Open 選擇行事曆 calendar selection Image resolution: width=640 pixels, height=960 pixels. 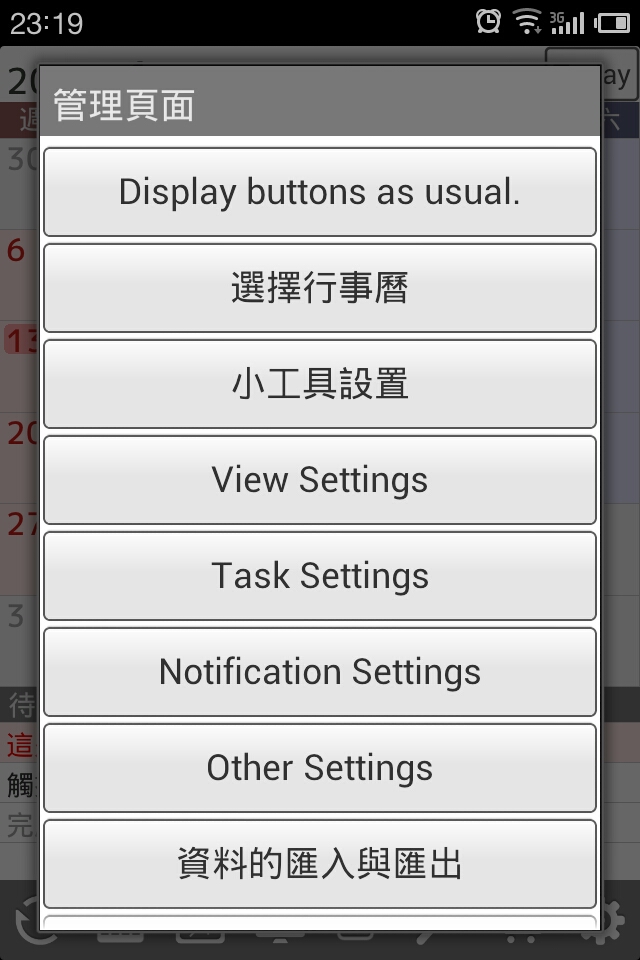320,288
